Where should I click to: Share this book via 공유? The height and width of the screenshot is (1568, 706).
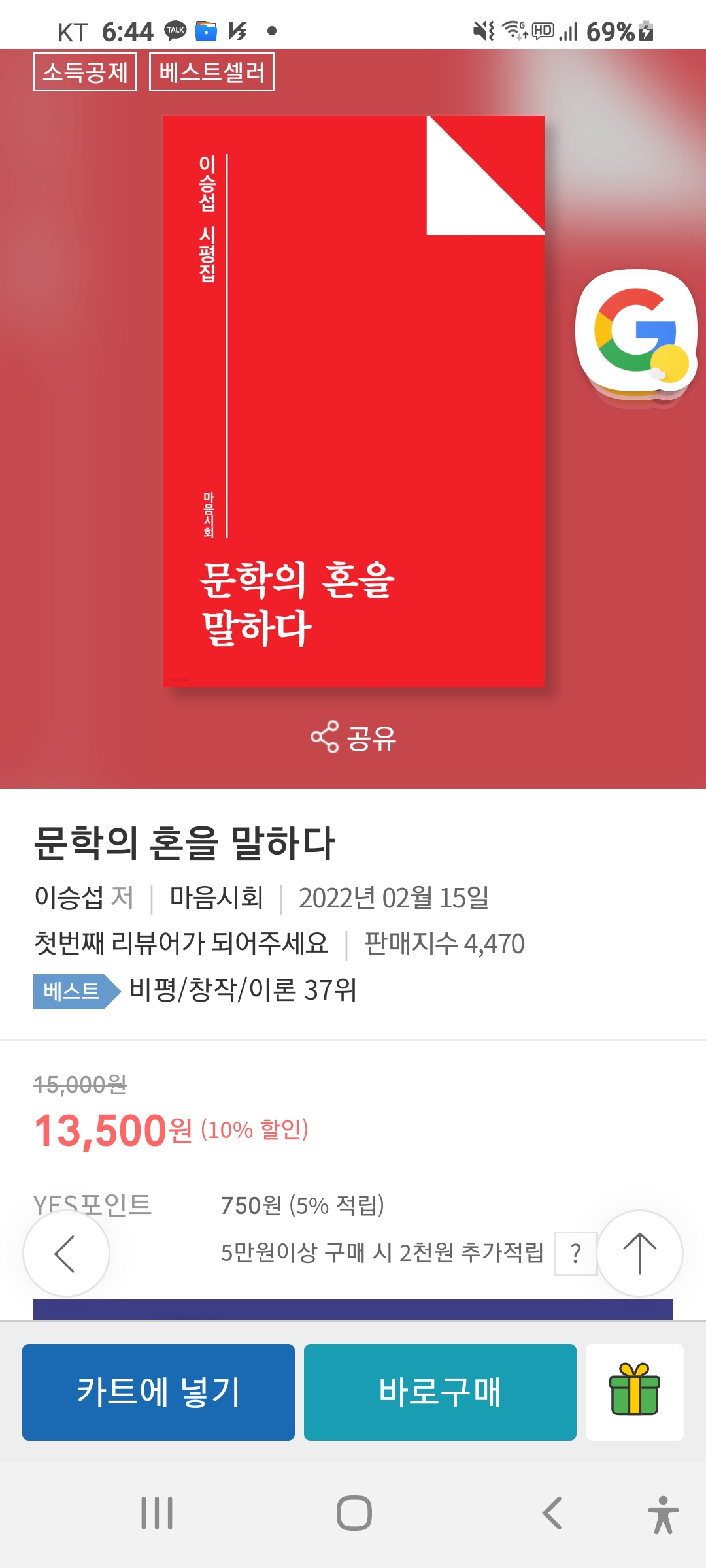point(354,738)
